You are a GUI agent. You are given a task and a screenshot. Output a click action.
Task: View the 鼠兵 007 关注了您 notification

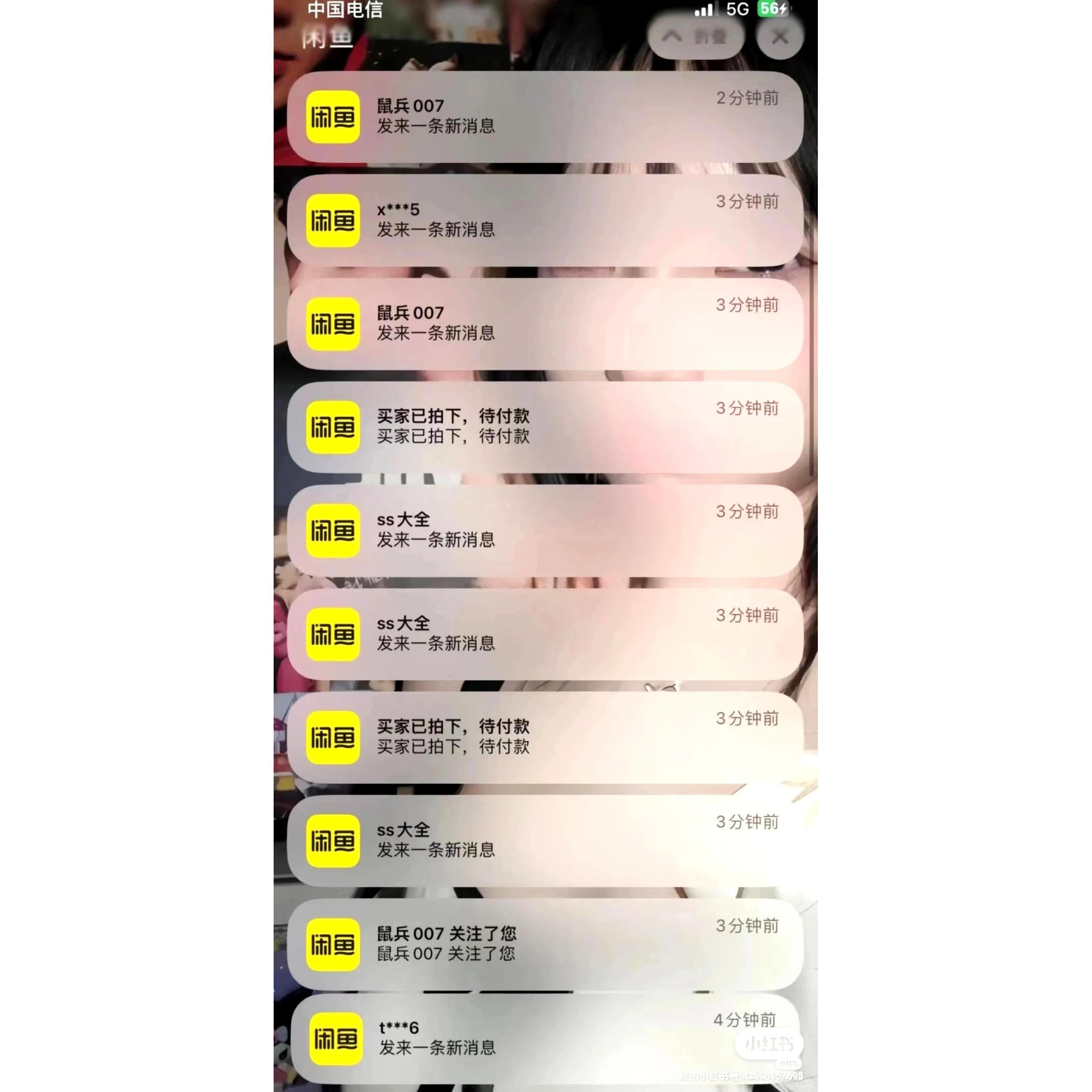(545, 944)
